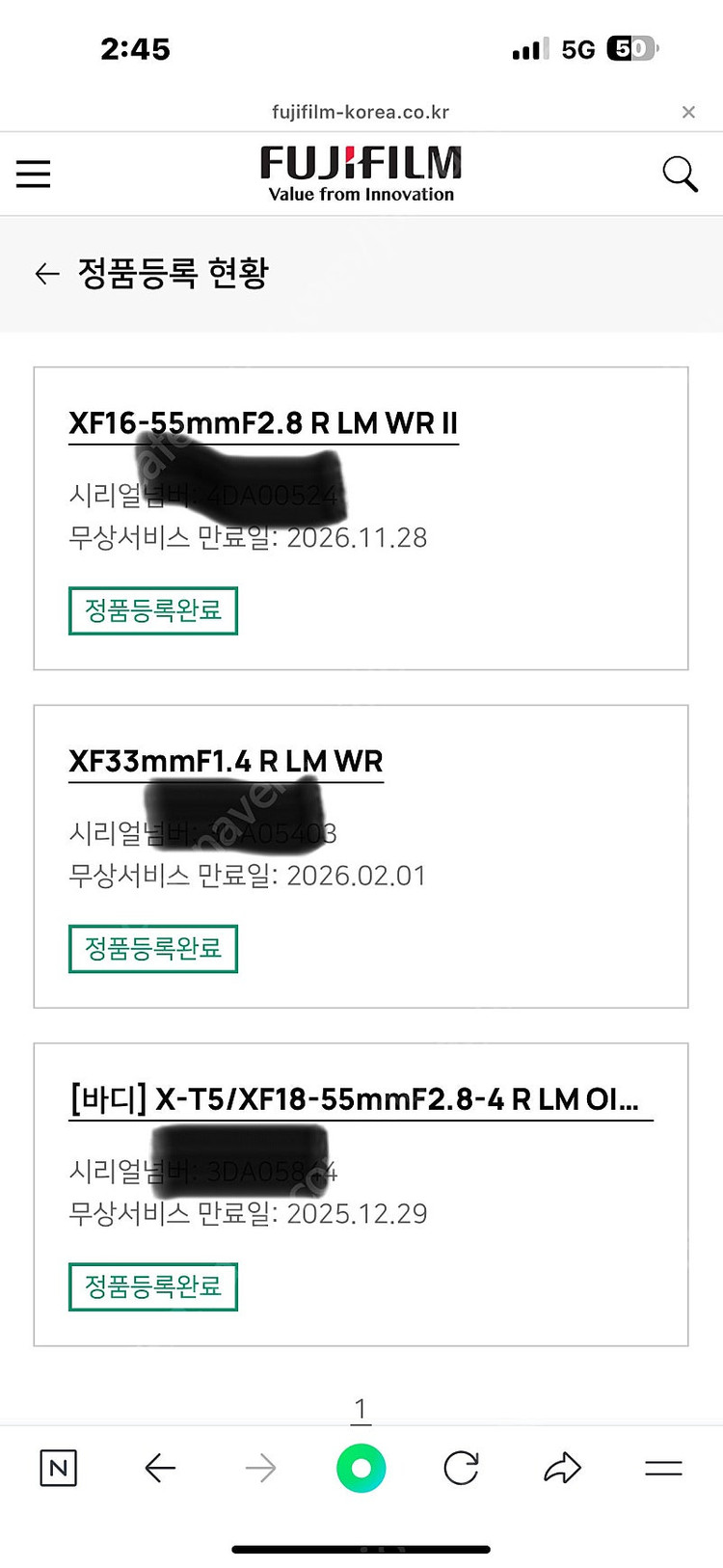Tap the back arrow beside 정품등록 현황
Screen dimensions: 723x1568
(46, 274)
